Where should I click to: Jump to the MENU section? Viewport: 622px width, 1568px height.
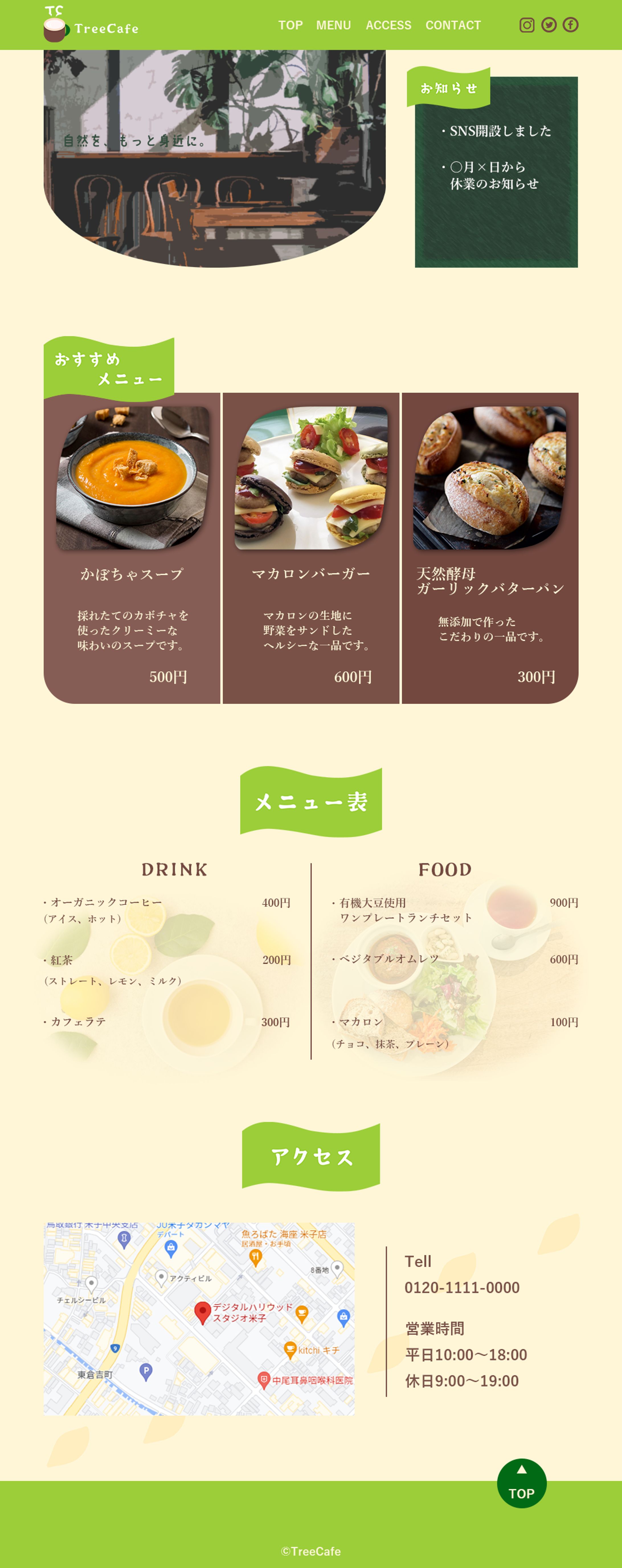tap(333, 26)
